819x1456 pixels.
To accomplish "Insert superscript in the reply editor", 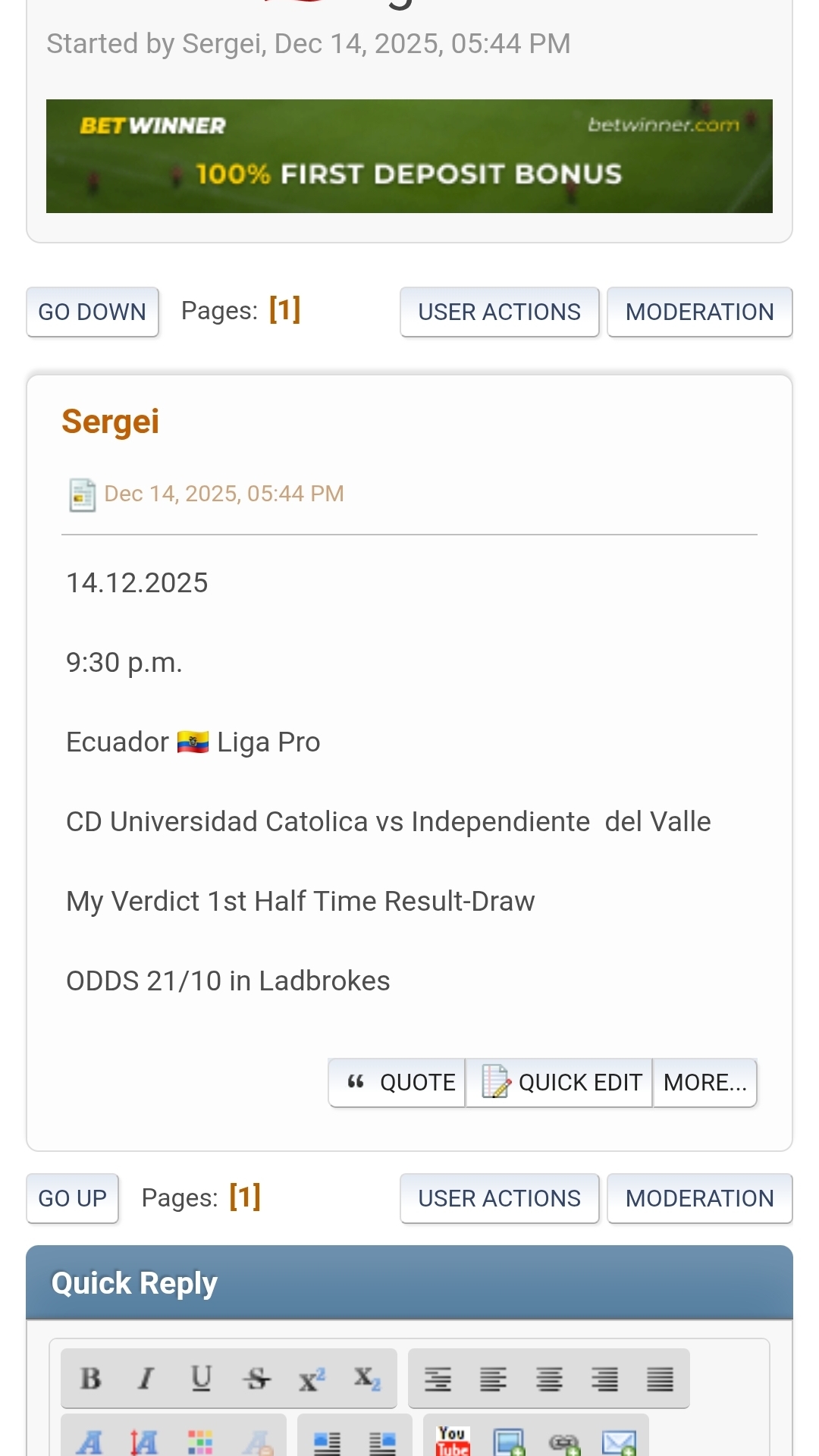I will [312, 1379].
